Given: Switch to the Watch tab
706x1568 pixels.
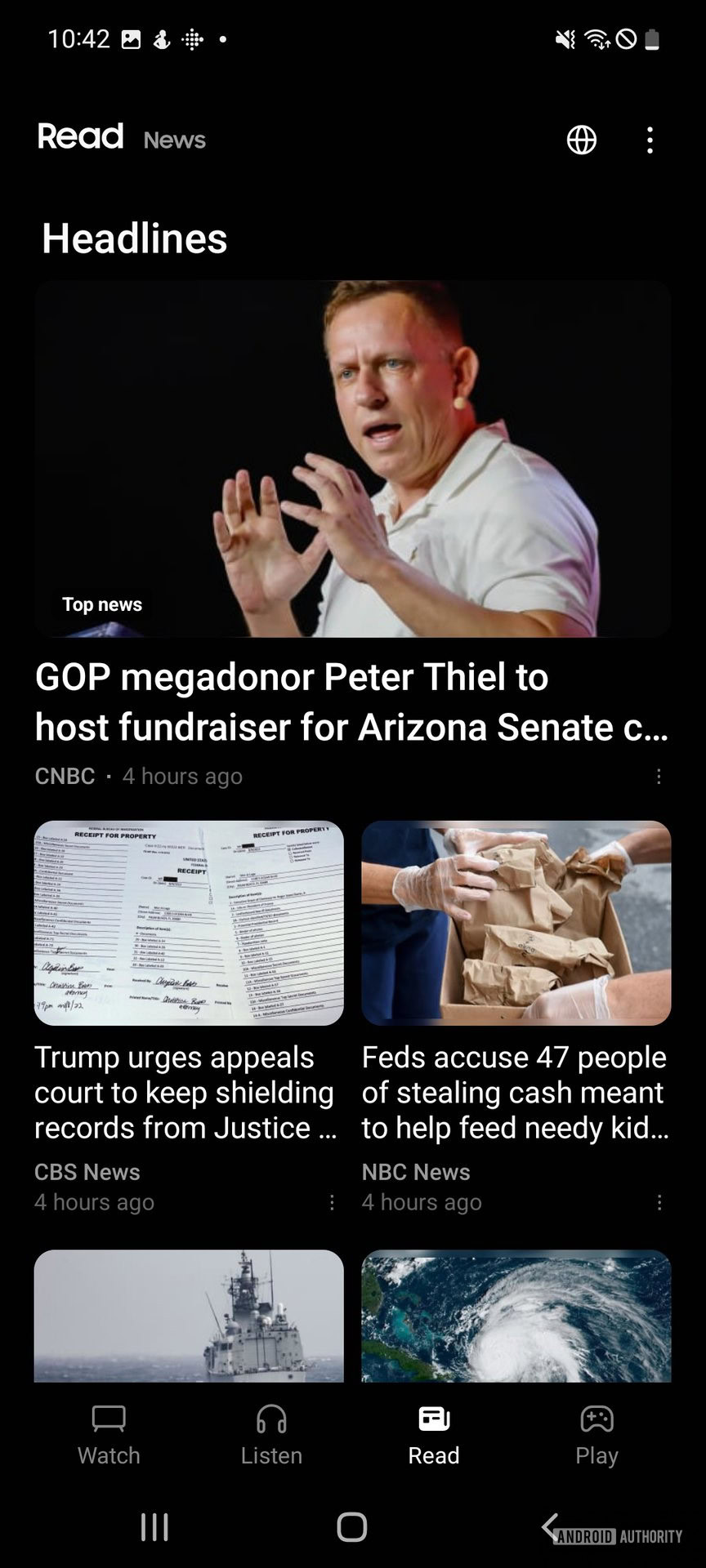Looking at the screenshot, I should [x=109, y=1436].
